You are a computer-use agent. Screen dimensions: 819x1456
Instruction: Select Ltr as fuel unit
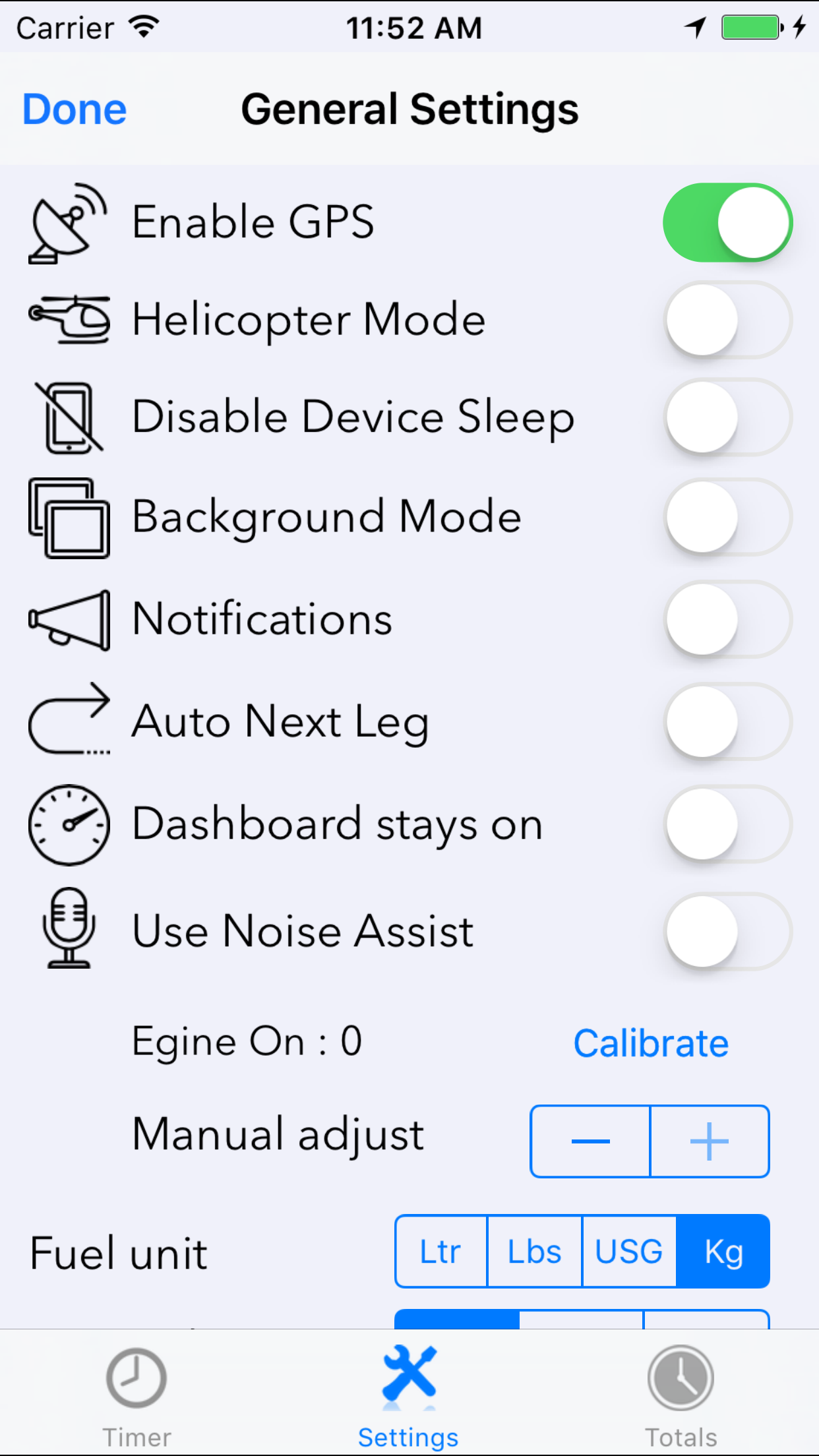pyautogui.click(x=440, y=1251)
